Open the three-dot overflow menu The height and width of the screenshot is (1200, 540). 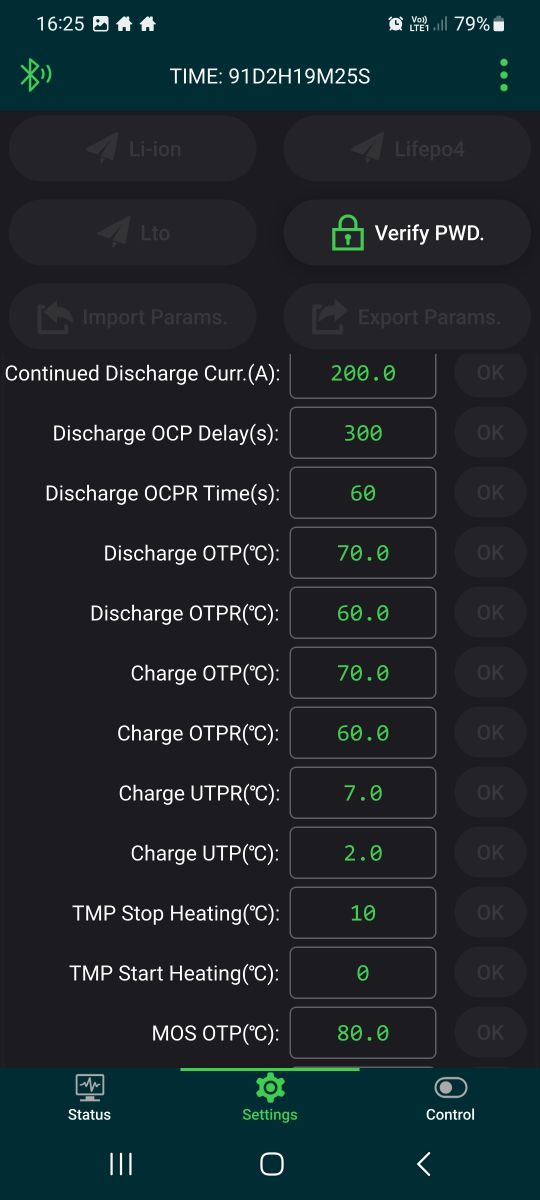[x=503, y=75]
